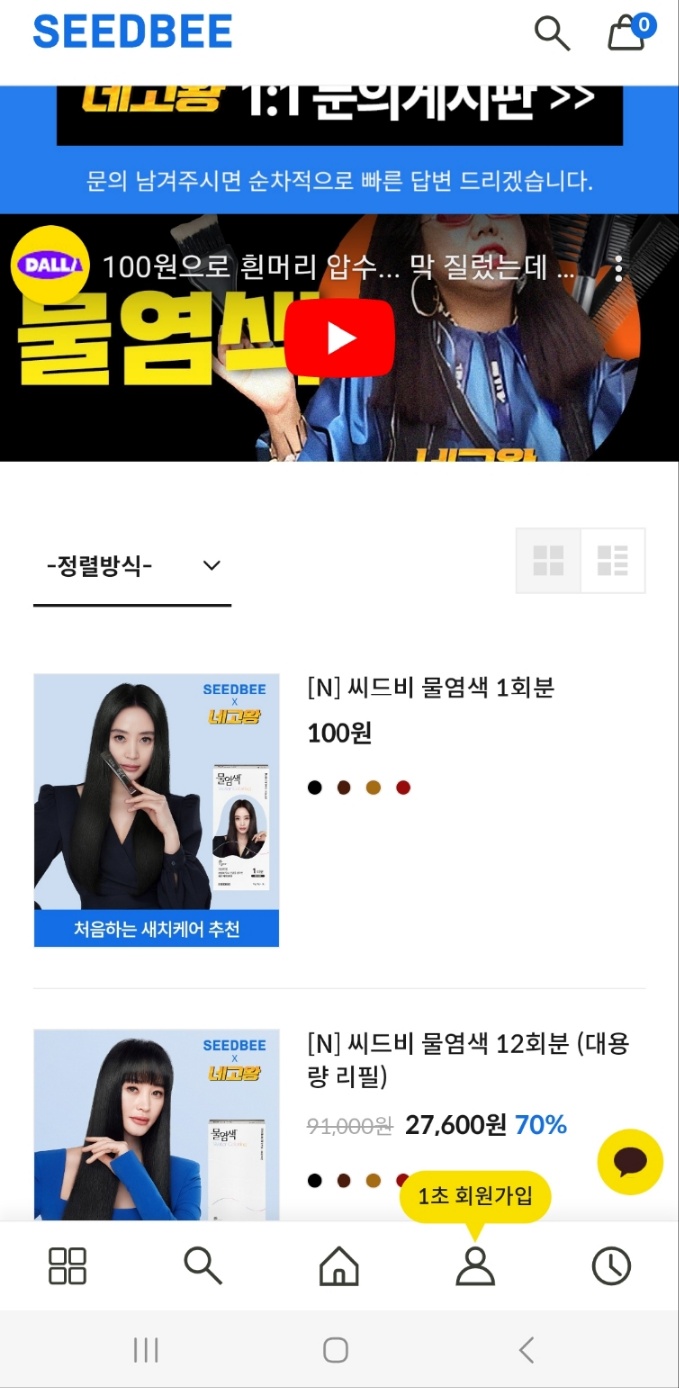Open the category menu in bottom bar
This screenshot has height=1388, width=679.
pos(68,1266)
